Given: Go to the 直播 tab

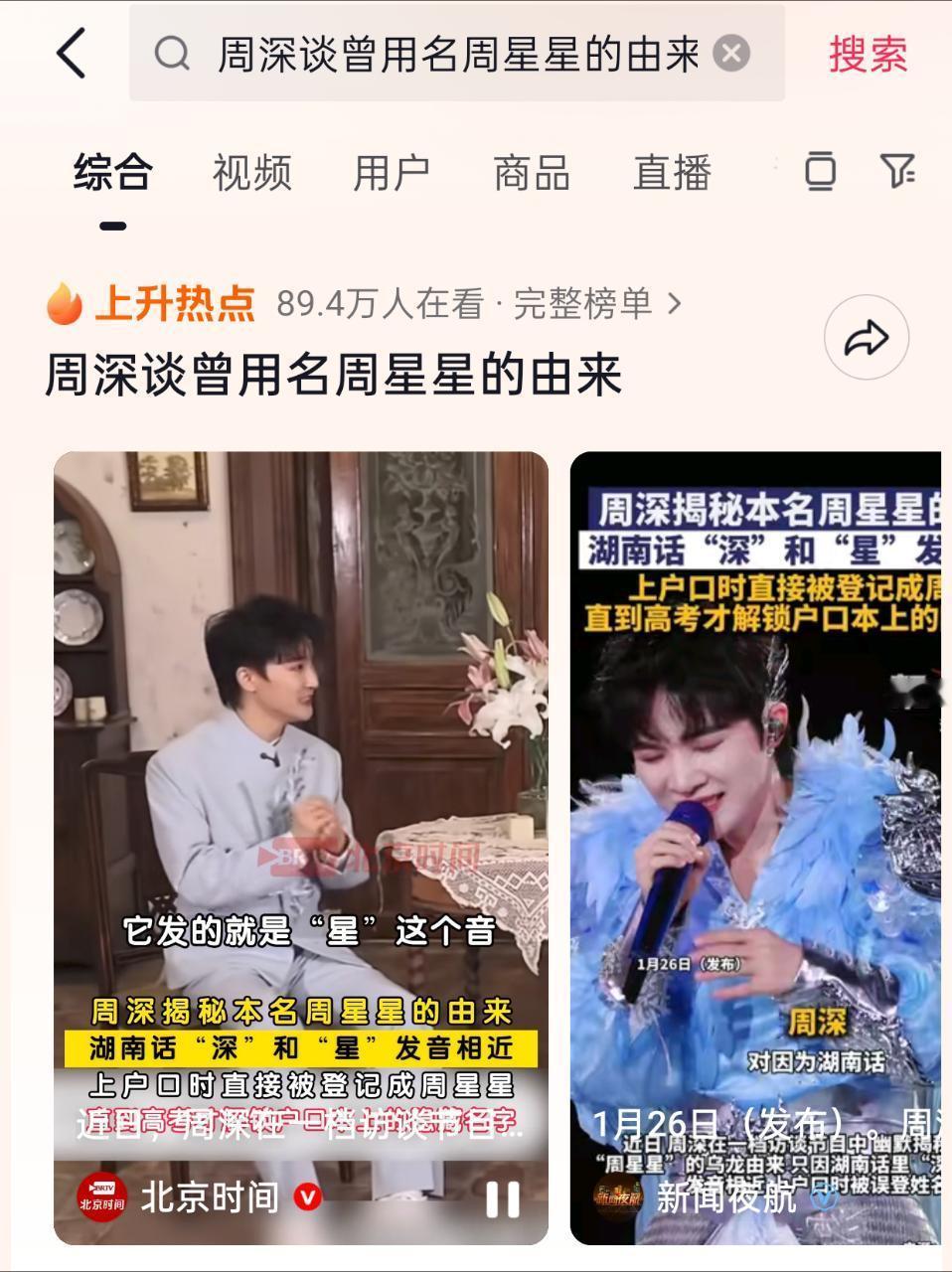Looking at the screenshot, I should click(673, 173).
